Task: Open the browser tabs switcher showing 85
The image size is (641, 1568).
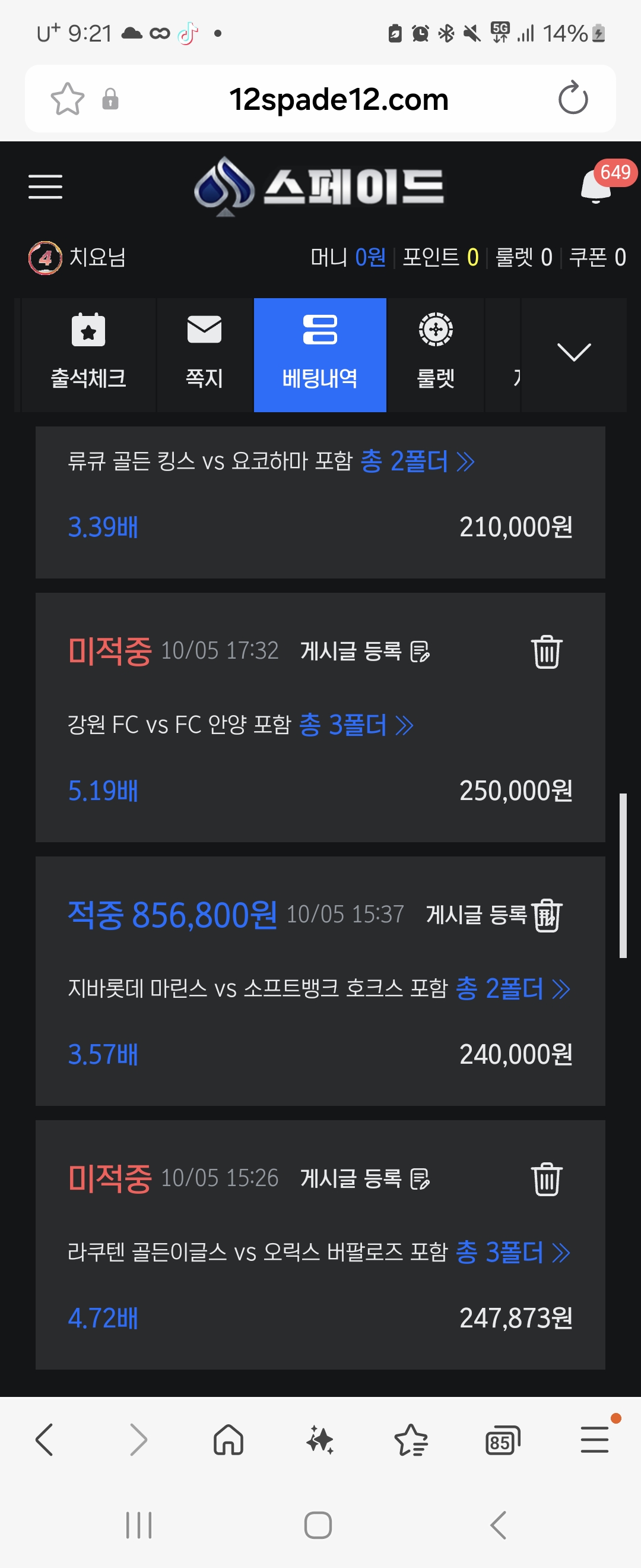Action: pyautogui.click(x=503, y=1440)
